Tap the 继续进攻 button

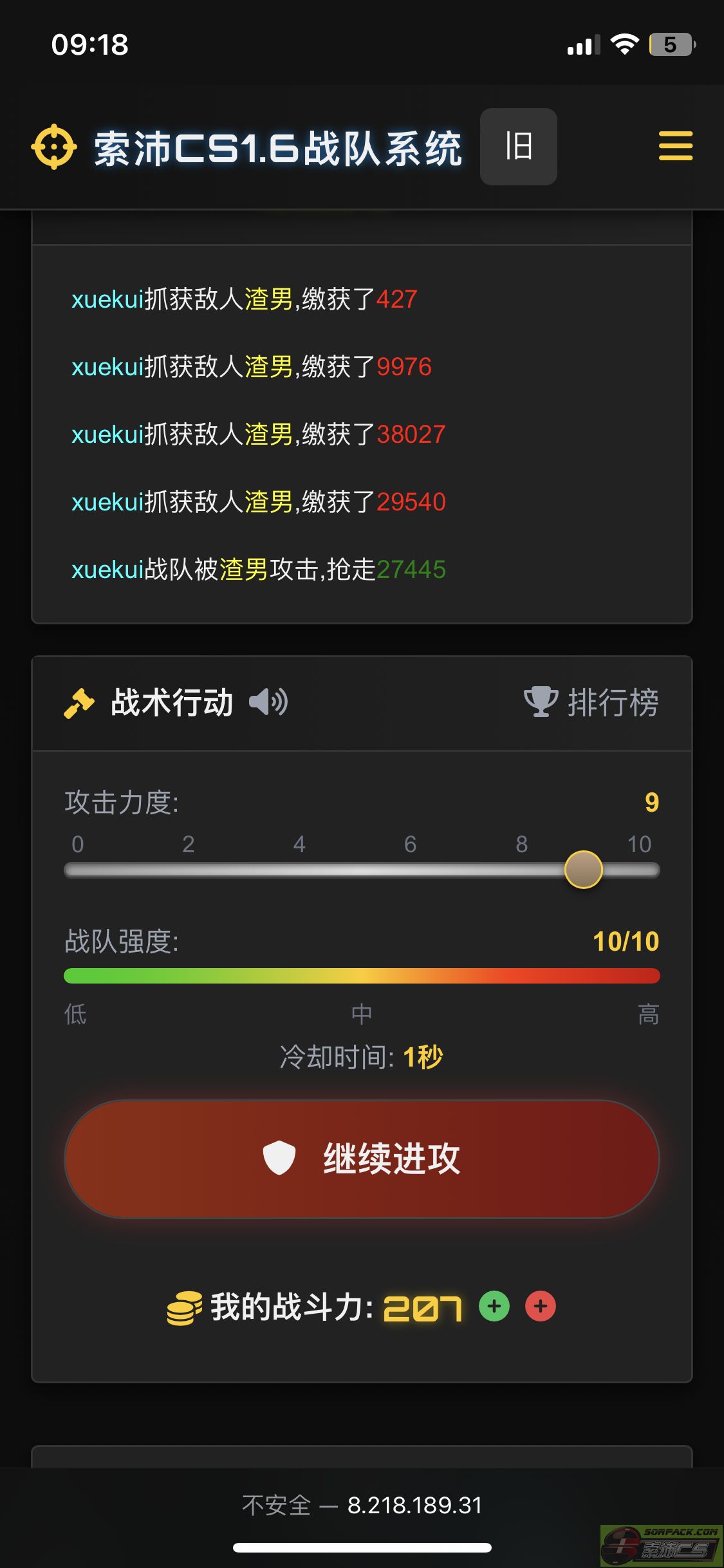(362, 1159)
